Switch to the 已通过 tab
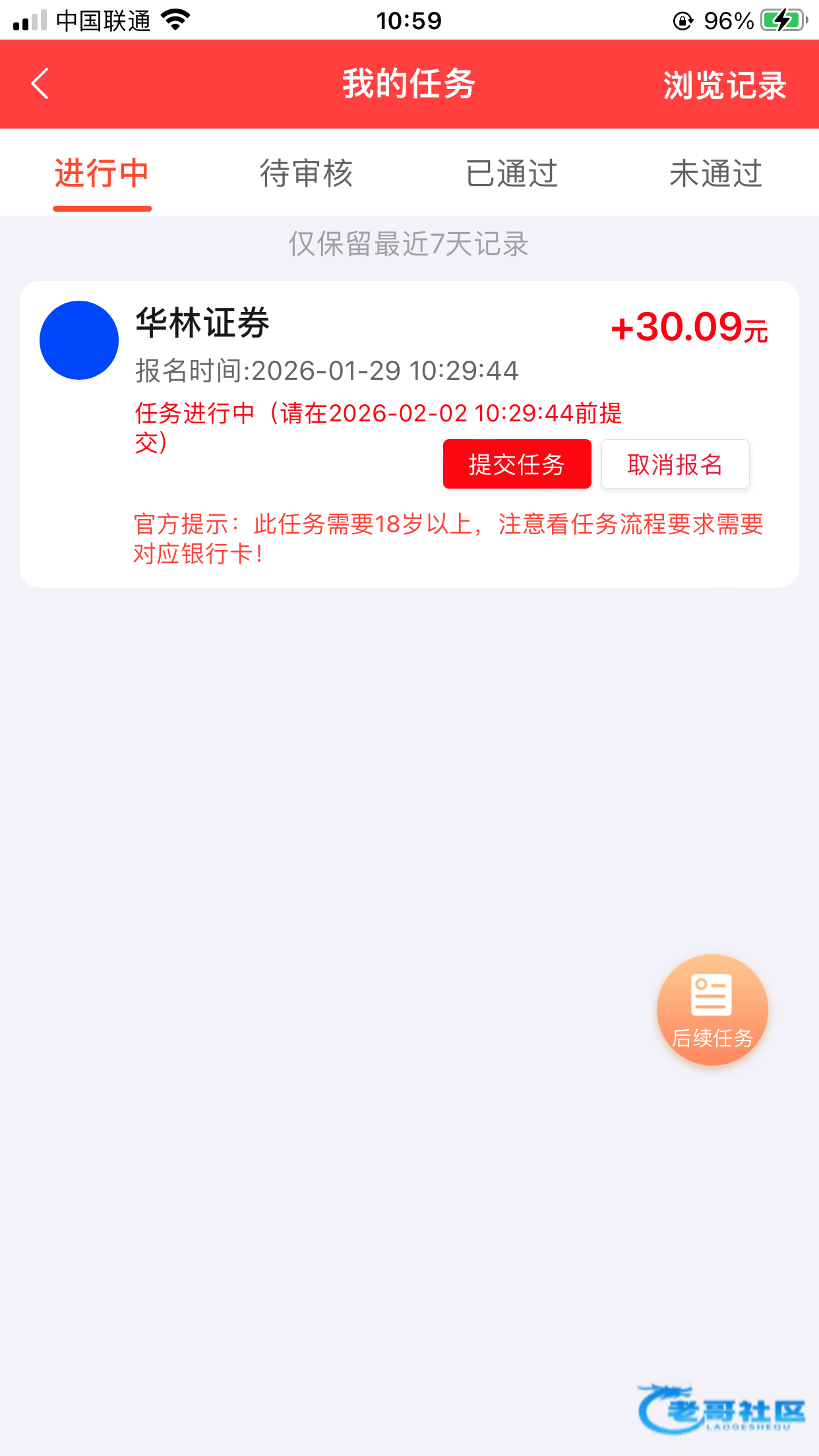 tap(512, 174)
